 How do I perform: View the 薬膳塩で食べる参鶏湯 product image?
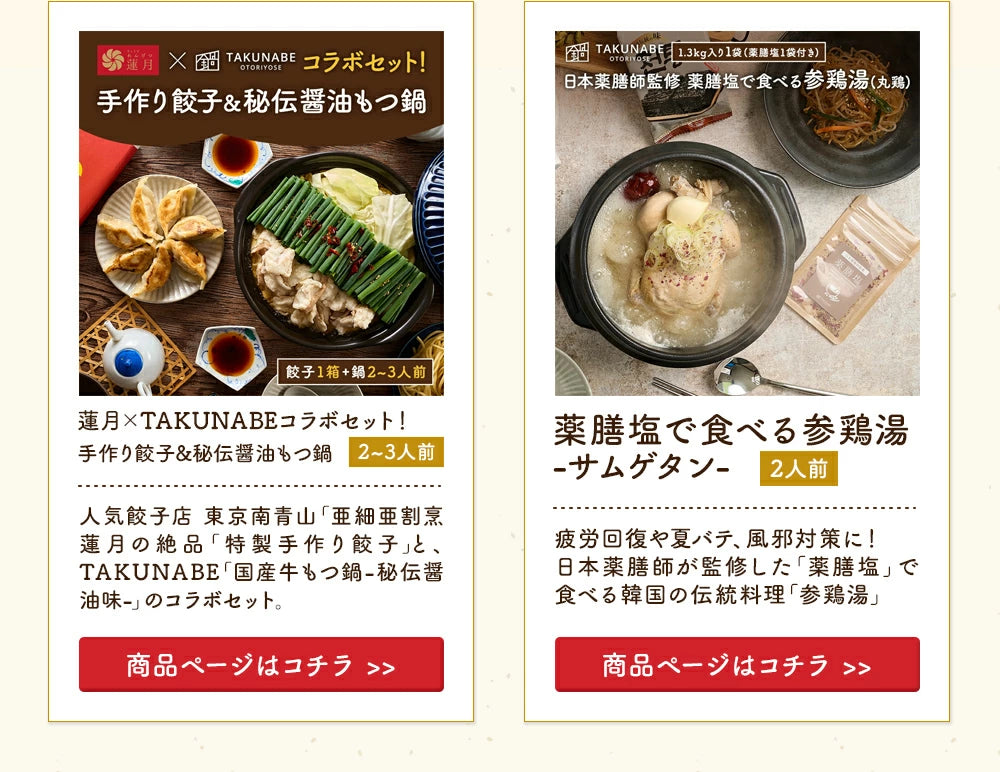pyautogui.click(x=737, y=213)
